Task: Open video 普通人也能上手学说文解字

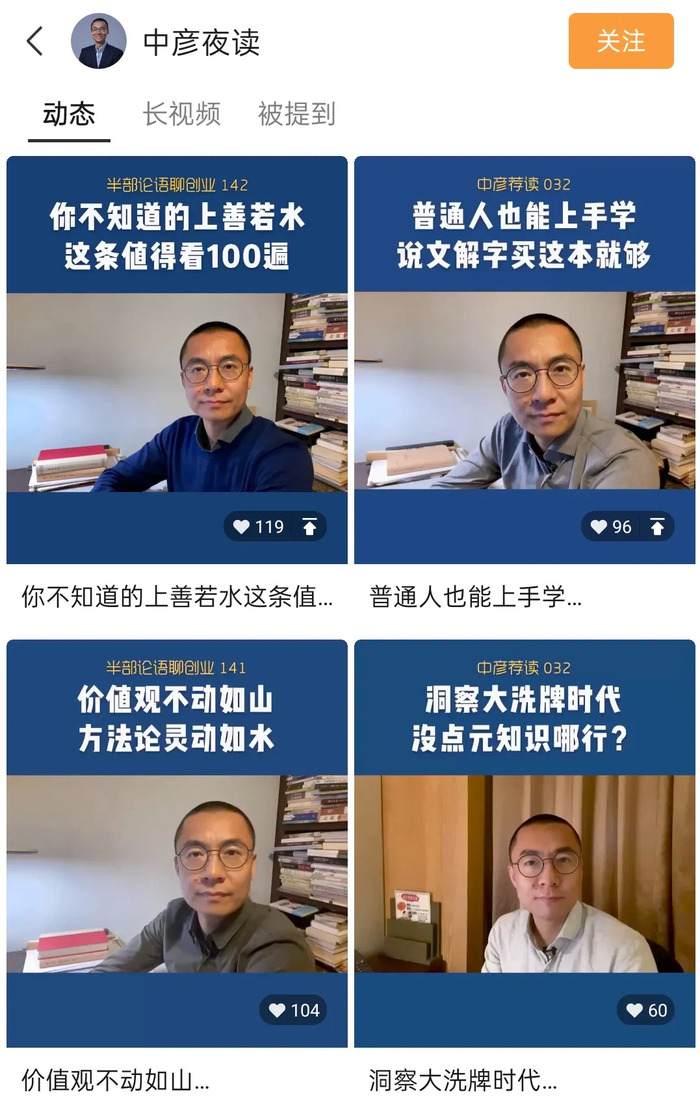Action: point(524,360)
